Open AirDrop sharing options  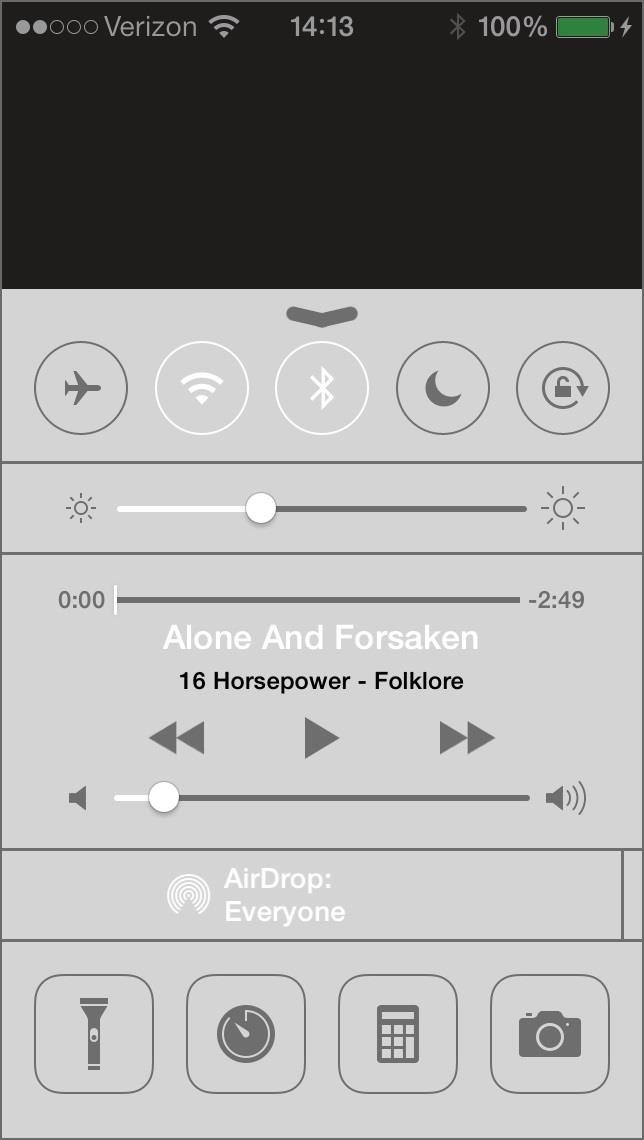click(258, 895)
